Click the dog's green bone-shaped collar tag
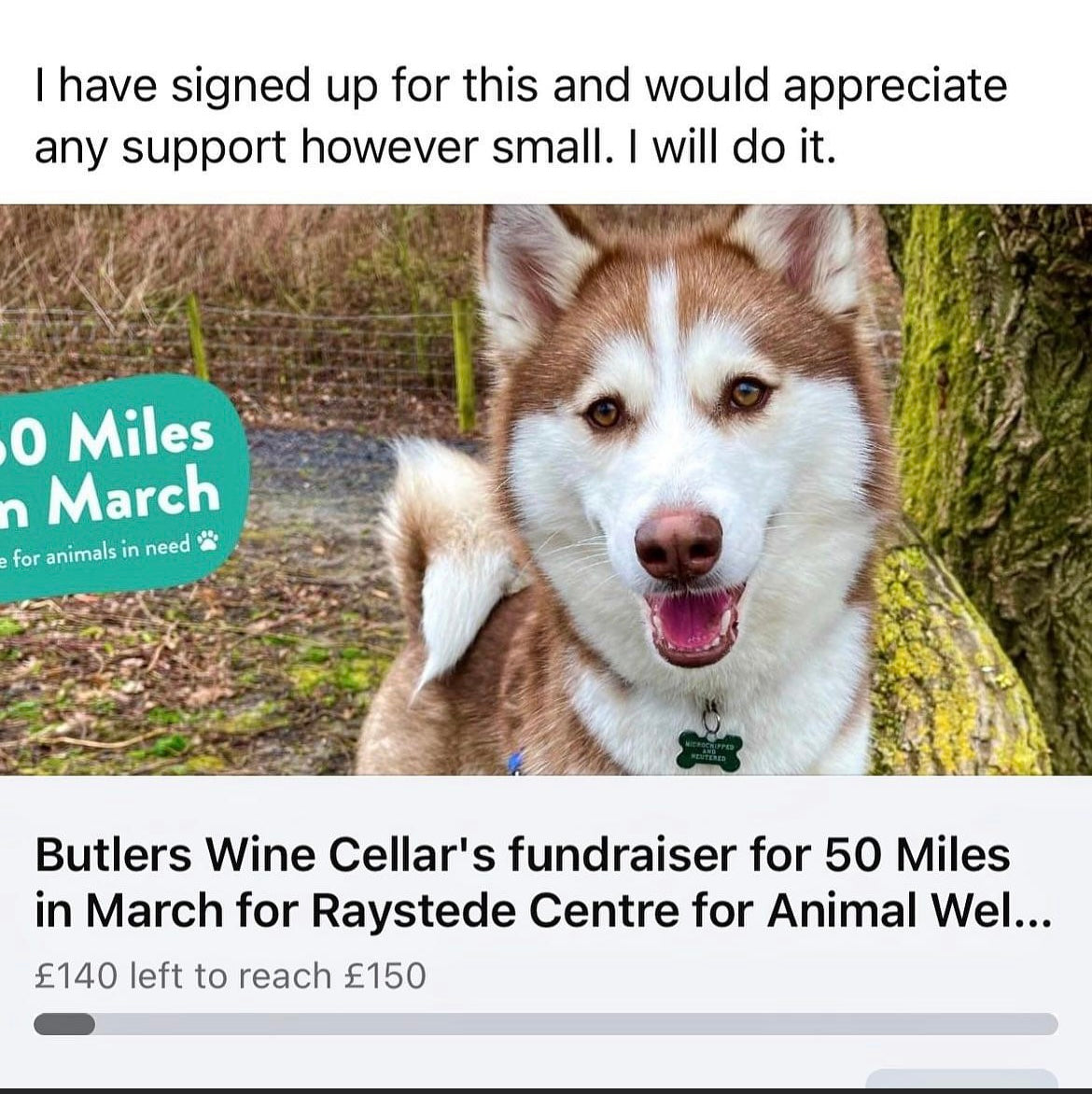The height and width of the screenshot is (1094, 1092). (707, 751)
